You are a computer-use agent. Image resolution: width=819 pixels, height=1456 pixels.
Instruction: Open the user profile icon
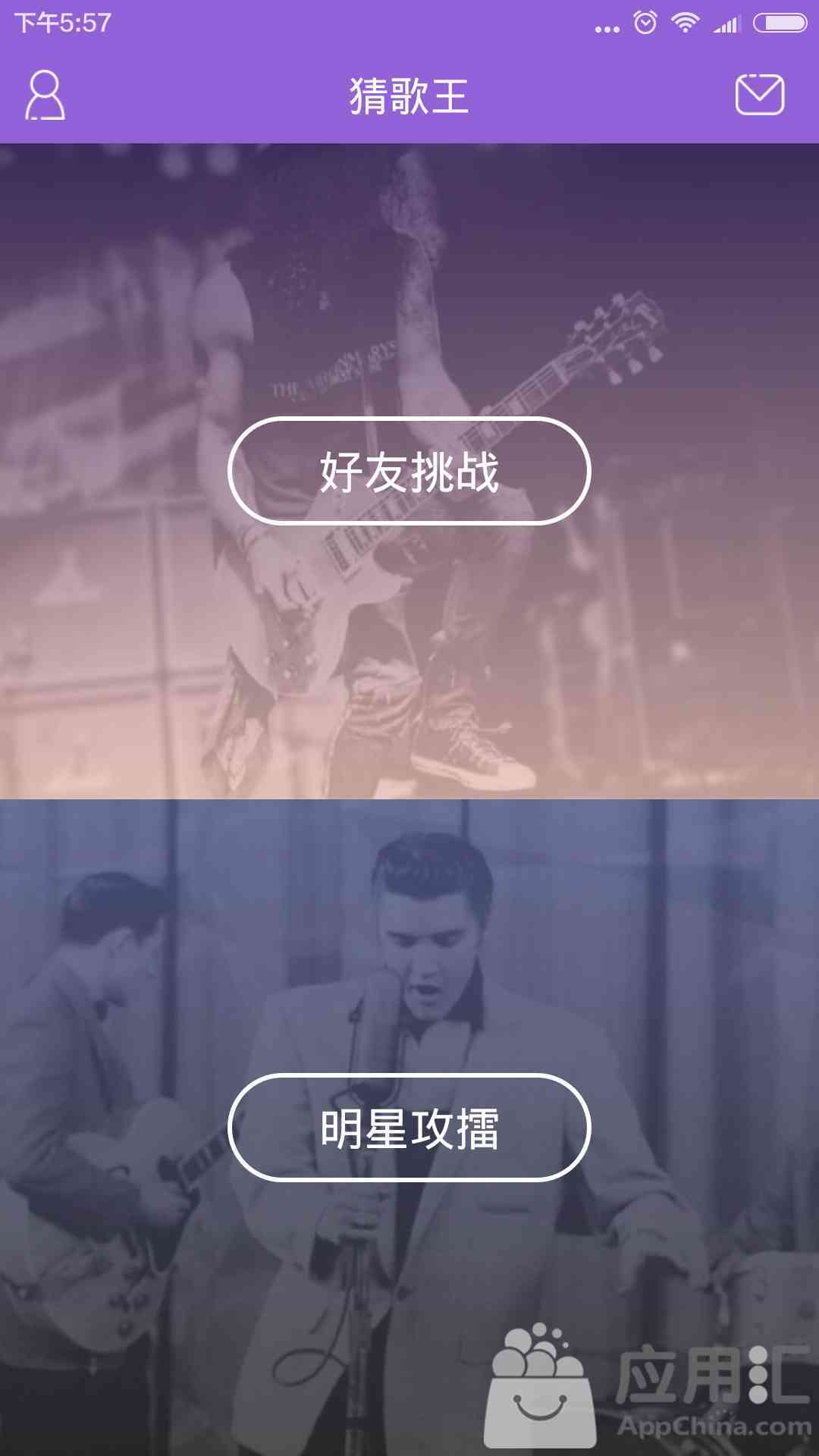[45, 96]
